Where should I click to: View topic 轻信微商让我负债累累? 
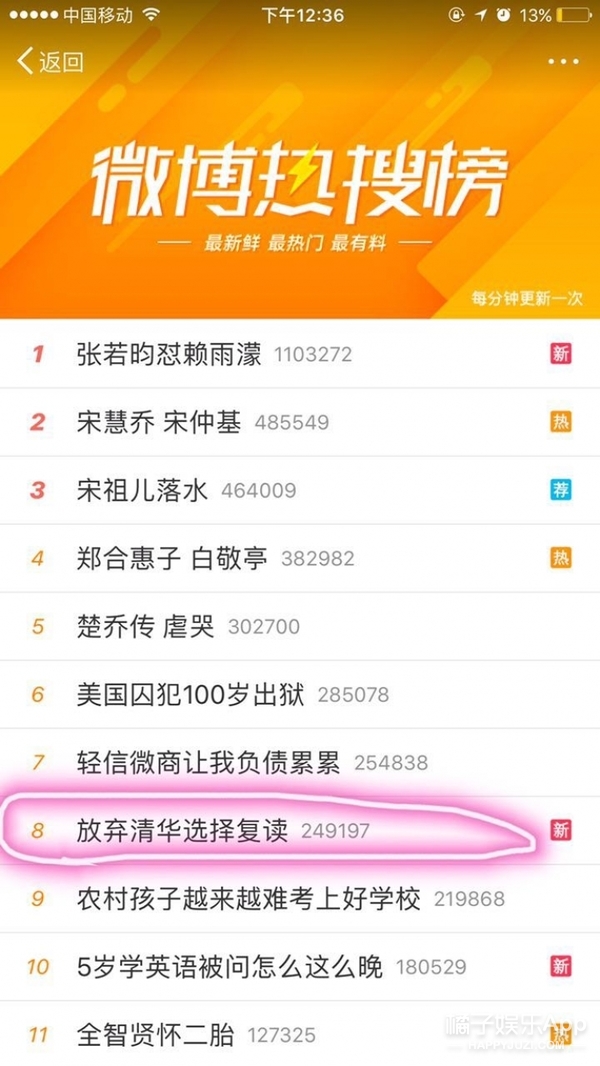click(208, 763)
